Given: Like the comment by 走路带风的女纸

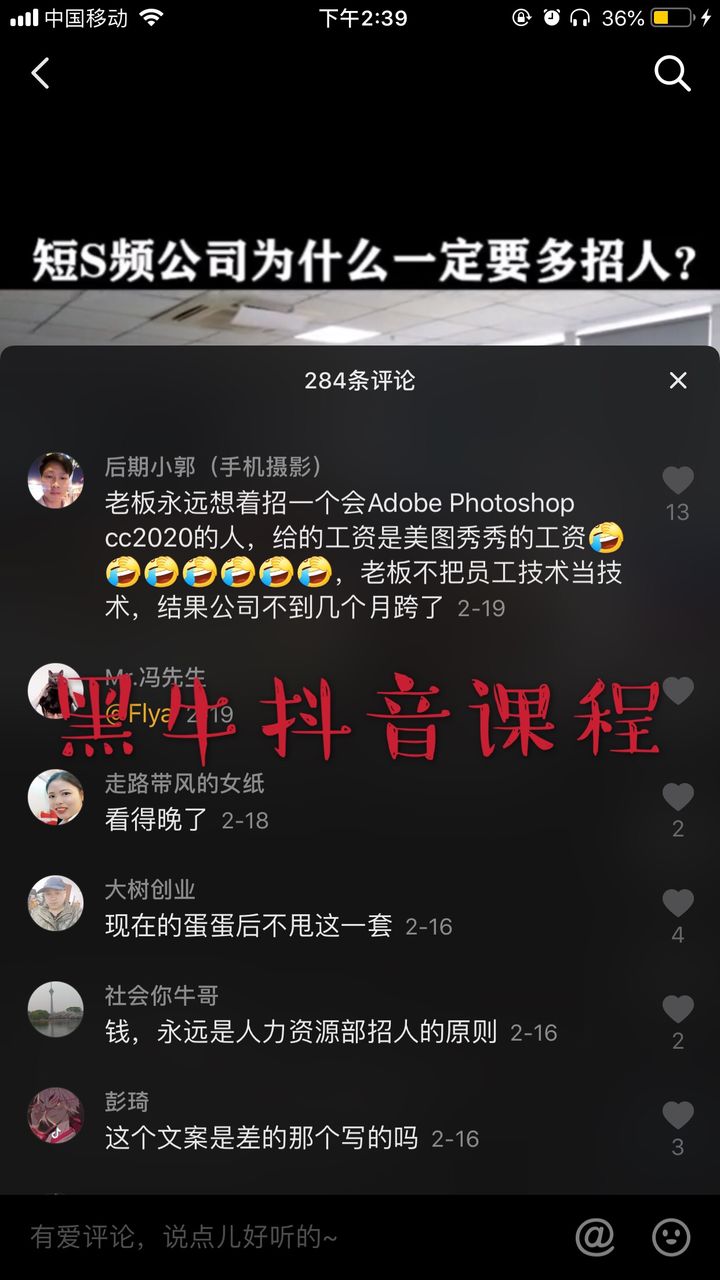Looking at the screenshot, I should coord(678,797).
